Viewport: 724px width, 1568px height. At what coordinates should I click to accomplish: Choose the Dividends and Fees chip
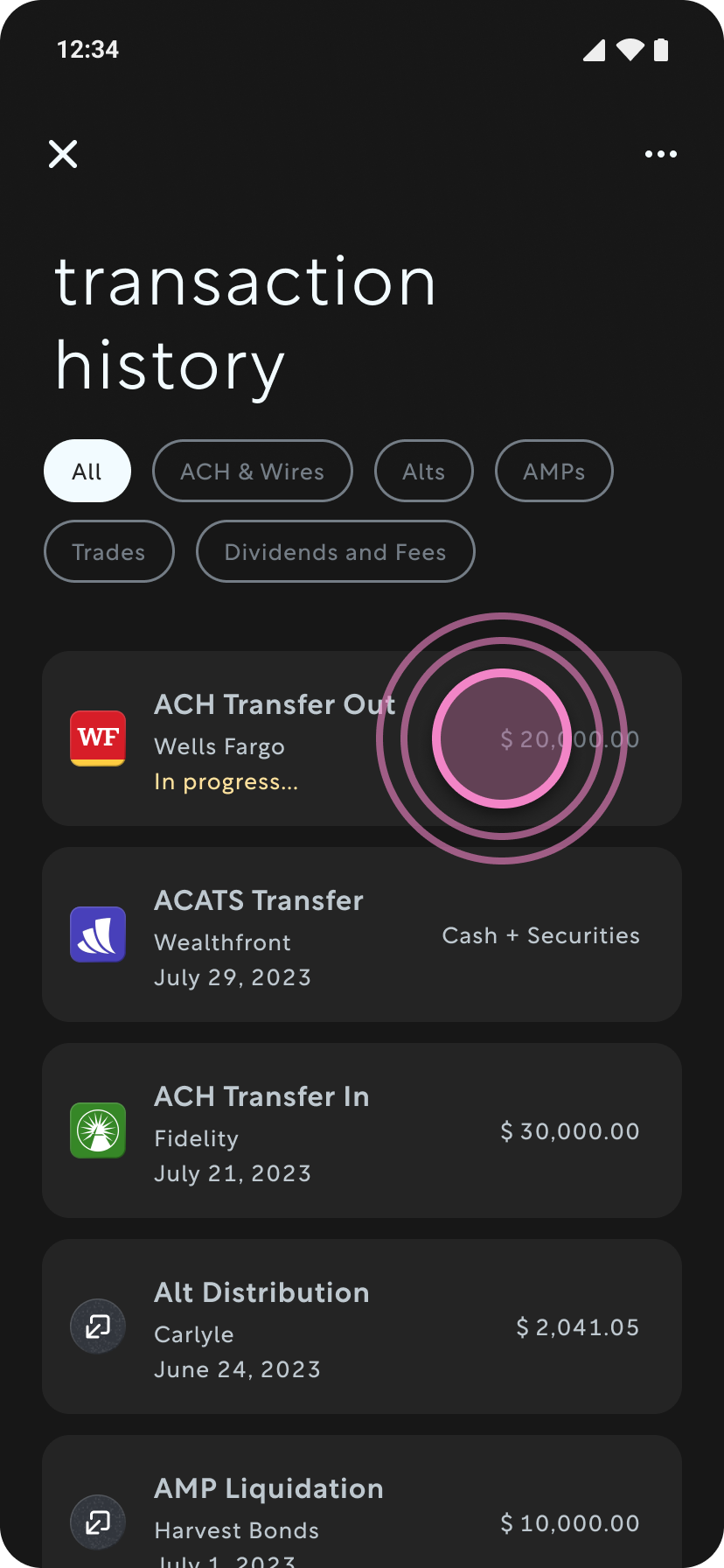tap(336, 551)
